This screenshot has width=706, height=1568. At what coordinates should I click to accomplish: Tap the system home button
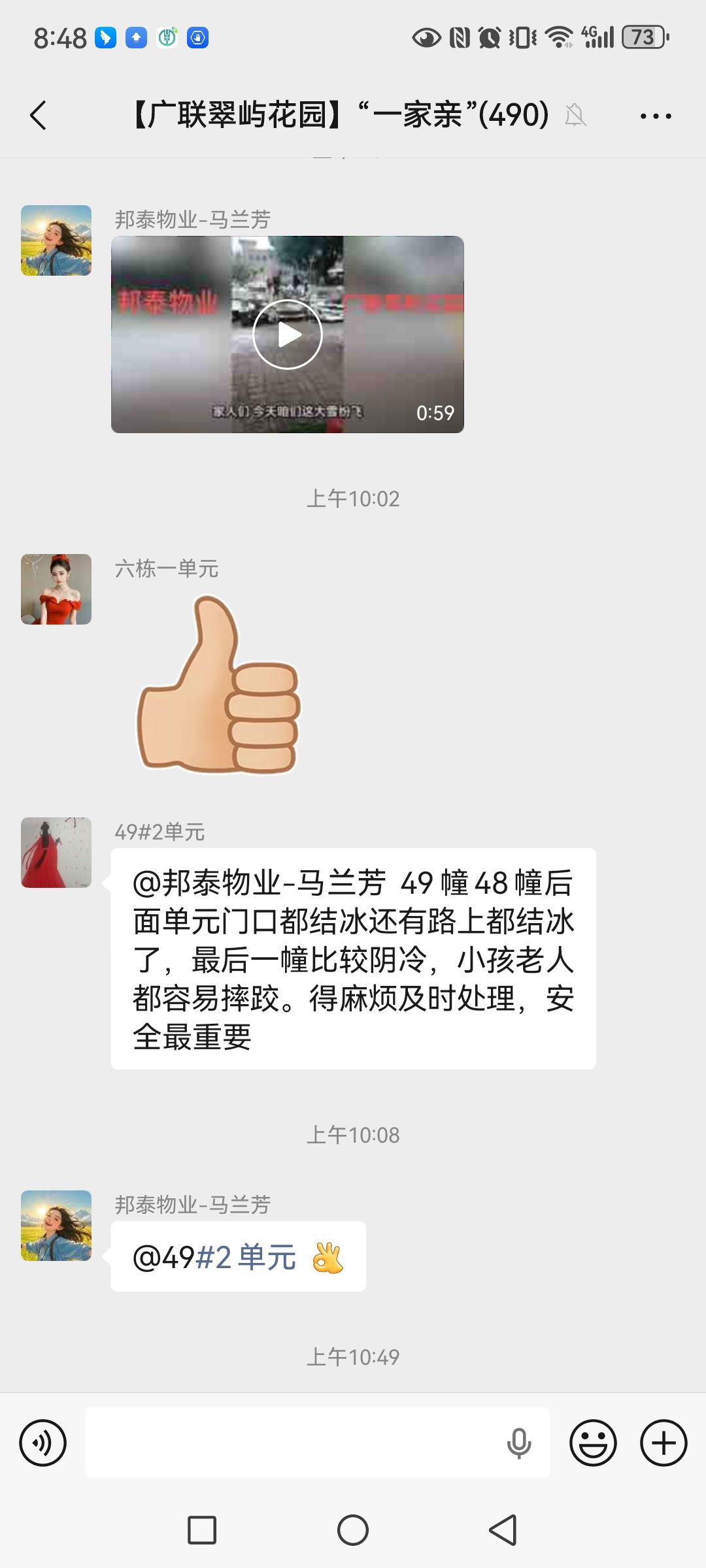353,1530
